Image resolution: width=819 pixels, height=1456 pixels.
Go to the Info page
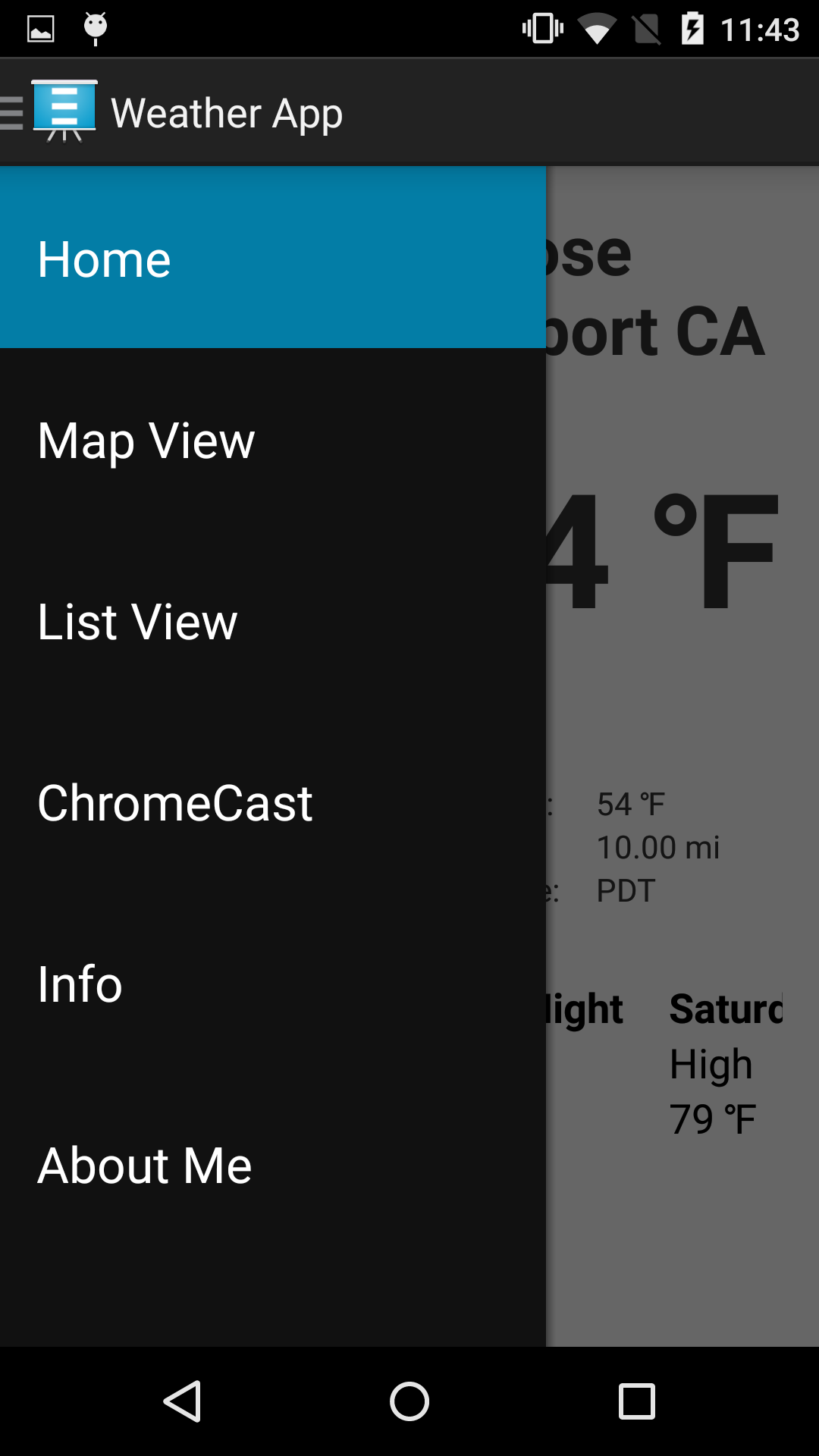pos(273,984)
